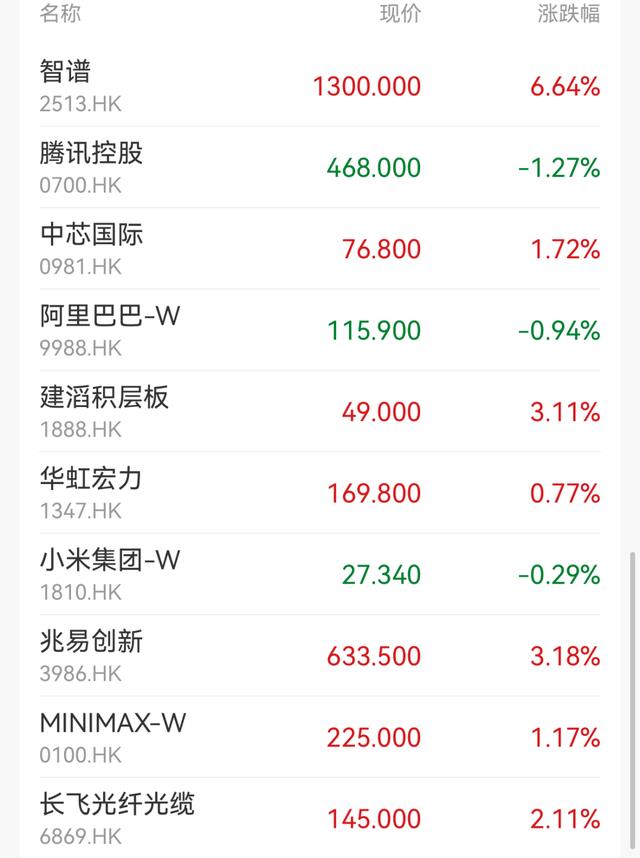View the 中芯国际 0981.HK quote

(320, 249)
